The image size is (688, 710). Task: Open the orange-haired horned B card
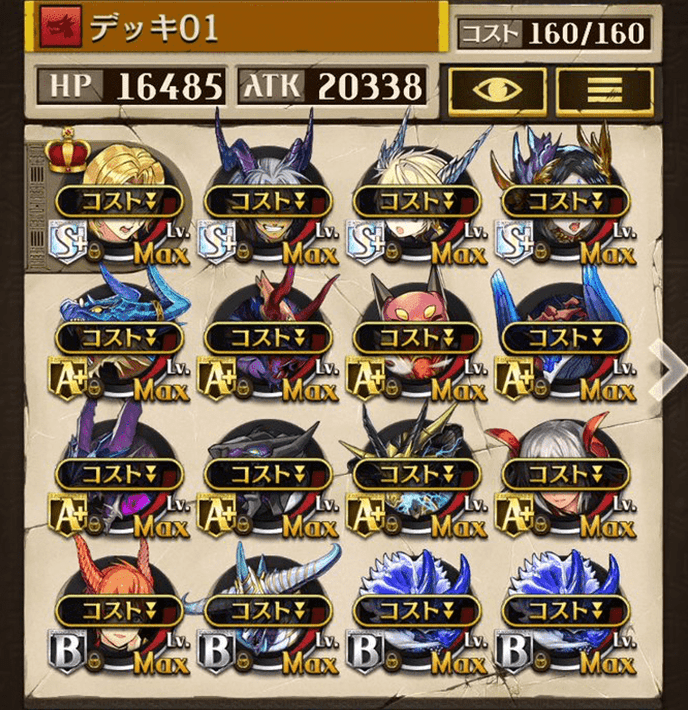tap(120, 608)
